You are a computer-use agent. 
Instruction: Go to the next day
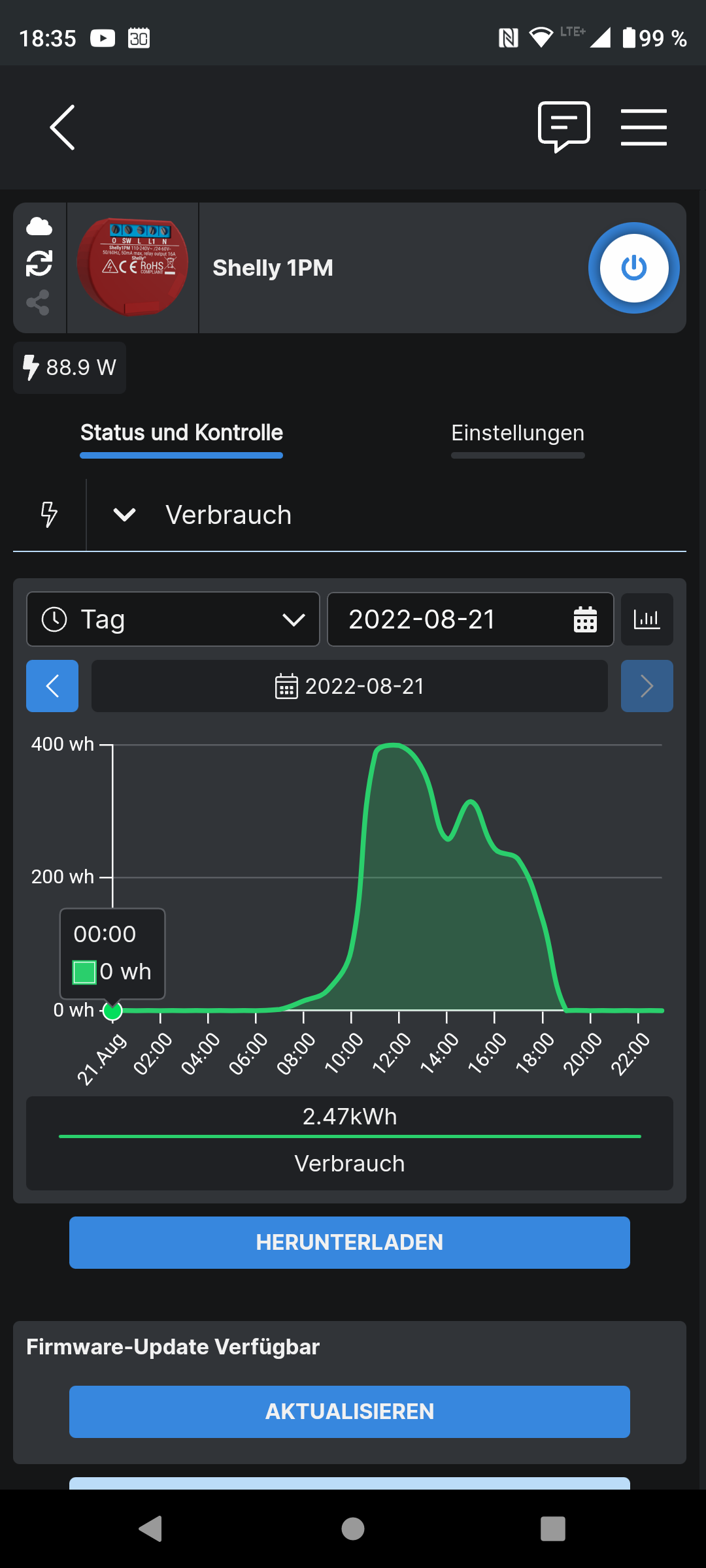(x=647, y=686)
